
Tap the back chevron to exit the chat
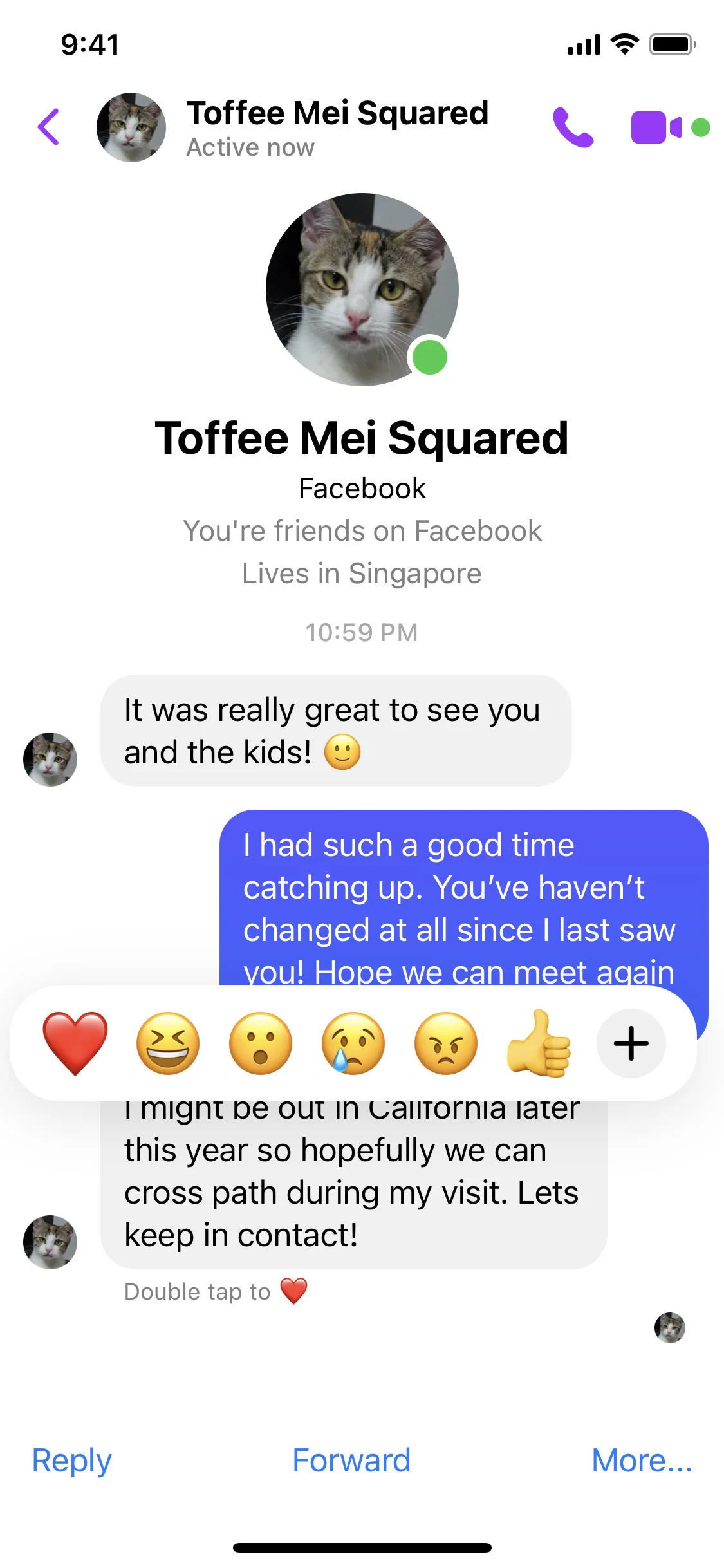coord(49,126)
